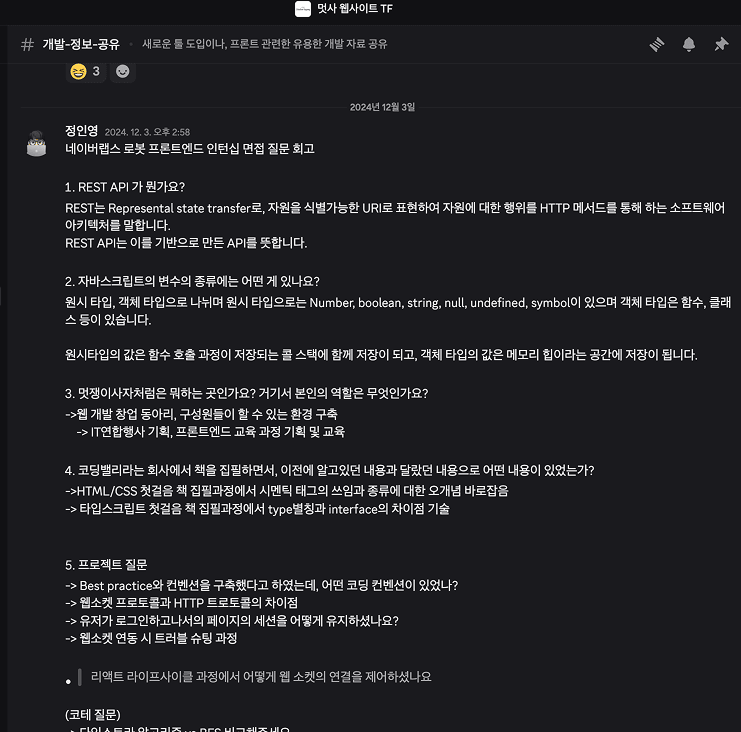
Task: Tap the laughing emoji reaction with 3
Action: coord(85,71)
